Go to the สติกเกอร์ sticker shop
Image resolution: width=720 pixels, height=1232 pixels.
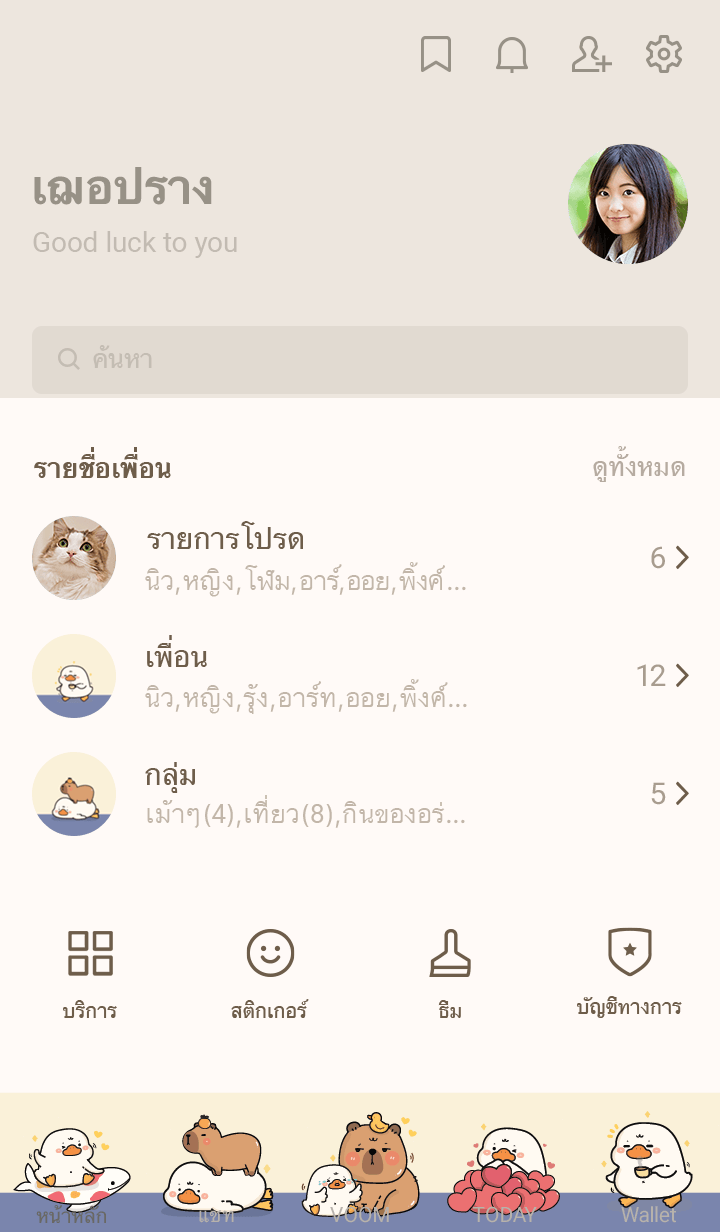[x=270, y=972]
